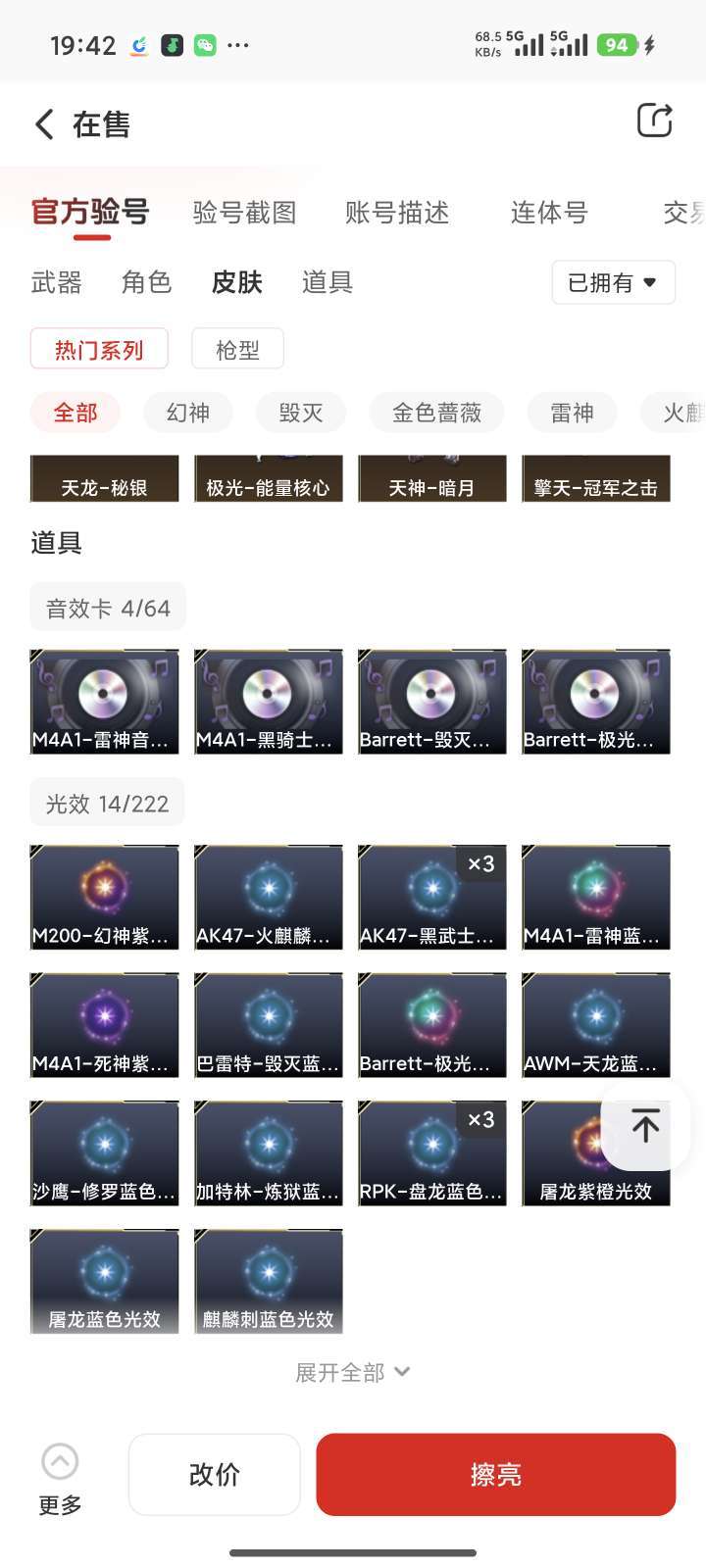Open the 已拥有 dropdown filter
The width and height of the screenshot is (706, 1568).
tap(613, 282)
